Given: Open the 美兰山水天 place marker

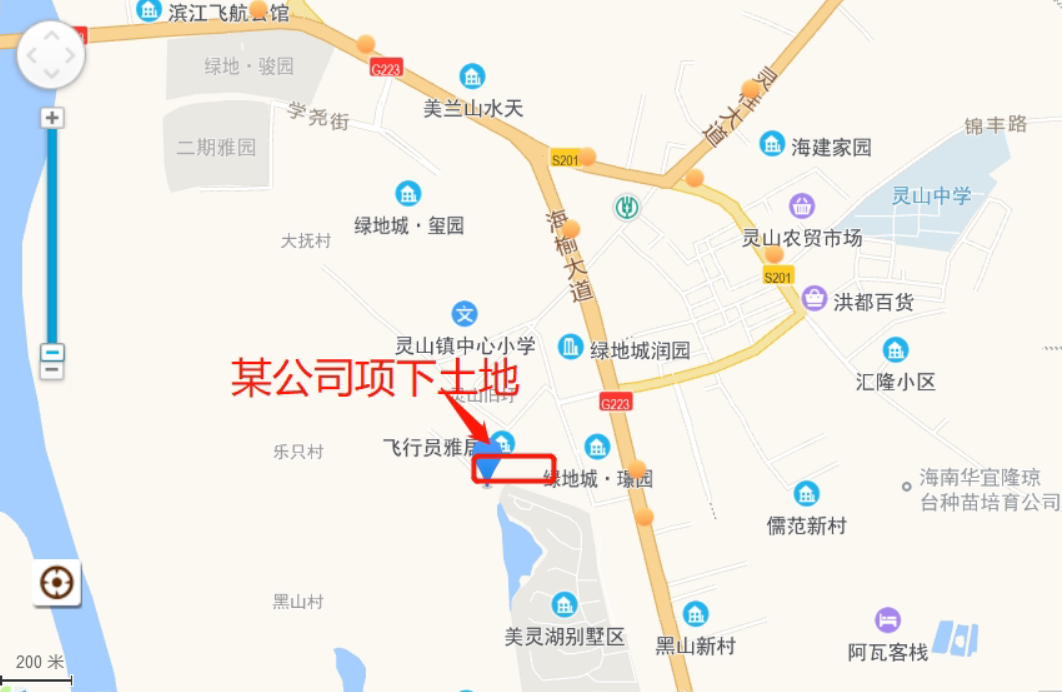Looking at the screenshot, I should [472, 76].
